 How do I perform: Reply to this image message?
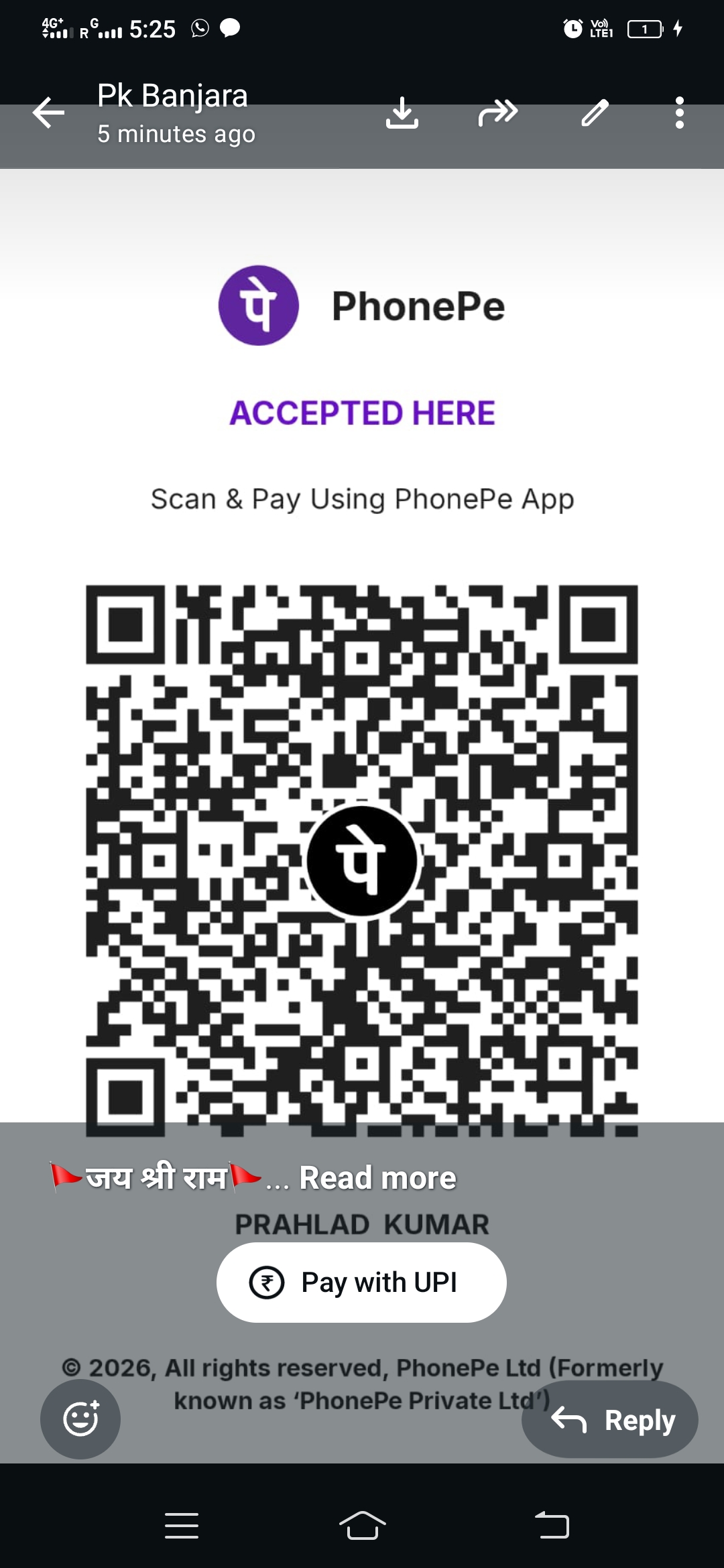(x=610, y=1419)
